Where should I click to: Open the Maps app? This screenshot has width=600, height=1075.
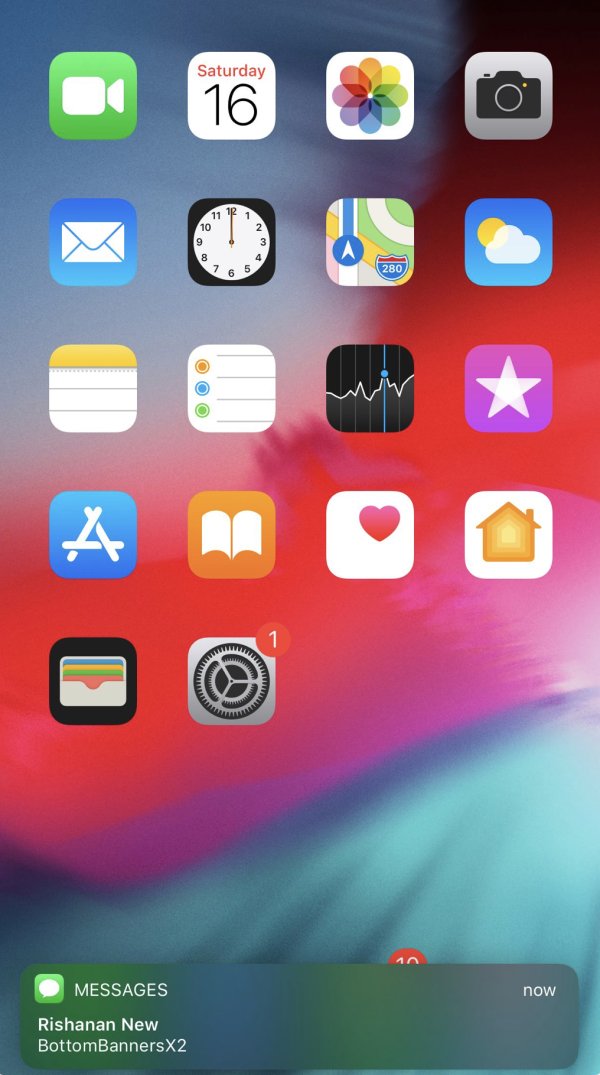tap(370, 242)
